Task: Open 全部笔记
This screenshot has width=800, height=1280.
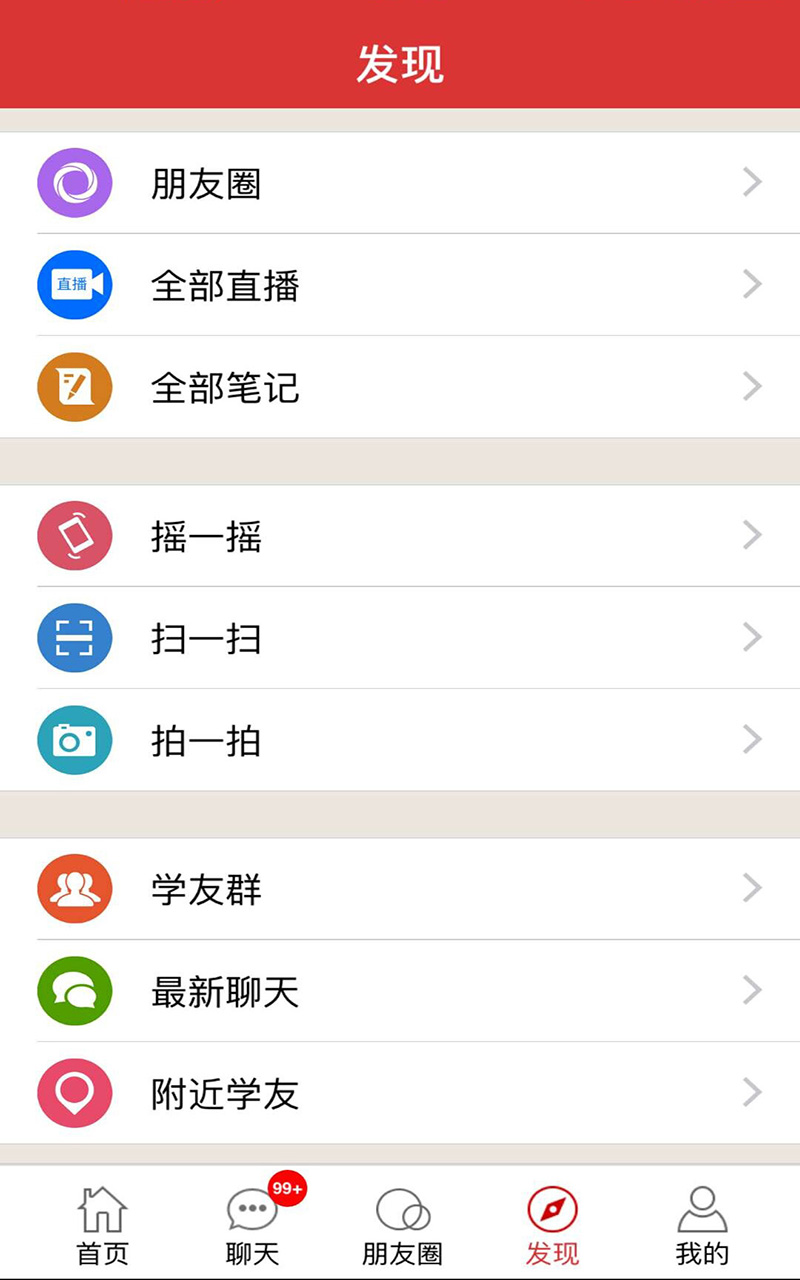Action: (x=400, y=387)
